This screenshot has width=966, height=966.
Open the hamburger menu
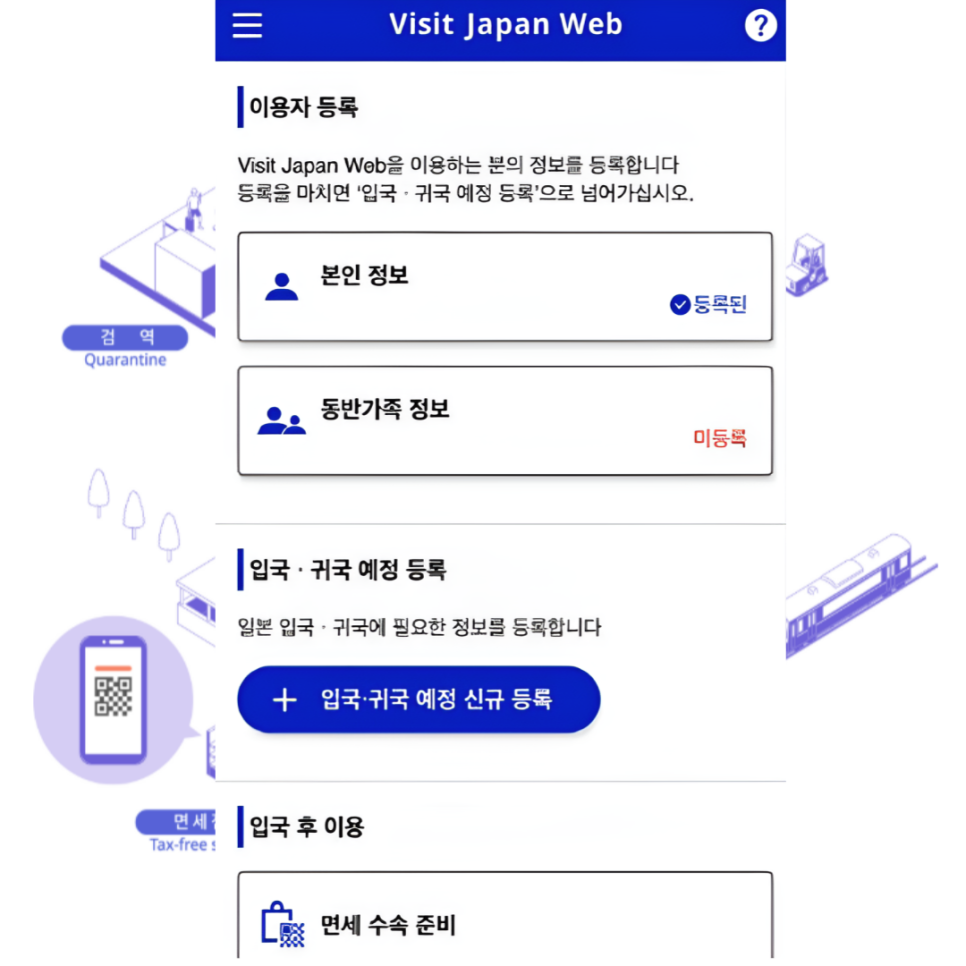pyautogui.click(x=247, y=25)
